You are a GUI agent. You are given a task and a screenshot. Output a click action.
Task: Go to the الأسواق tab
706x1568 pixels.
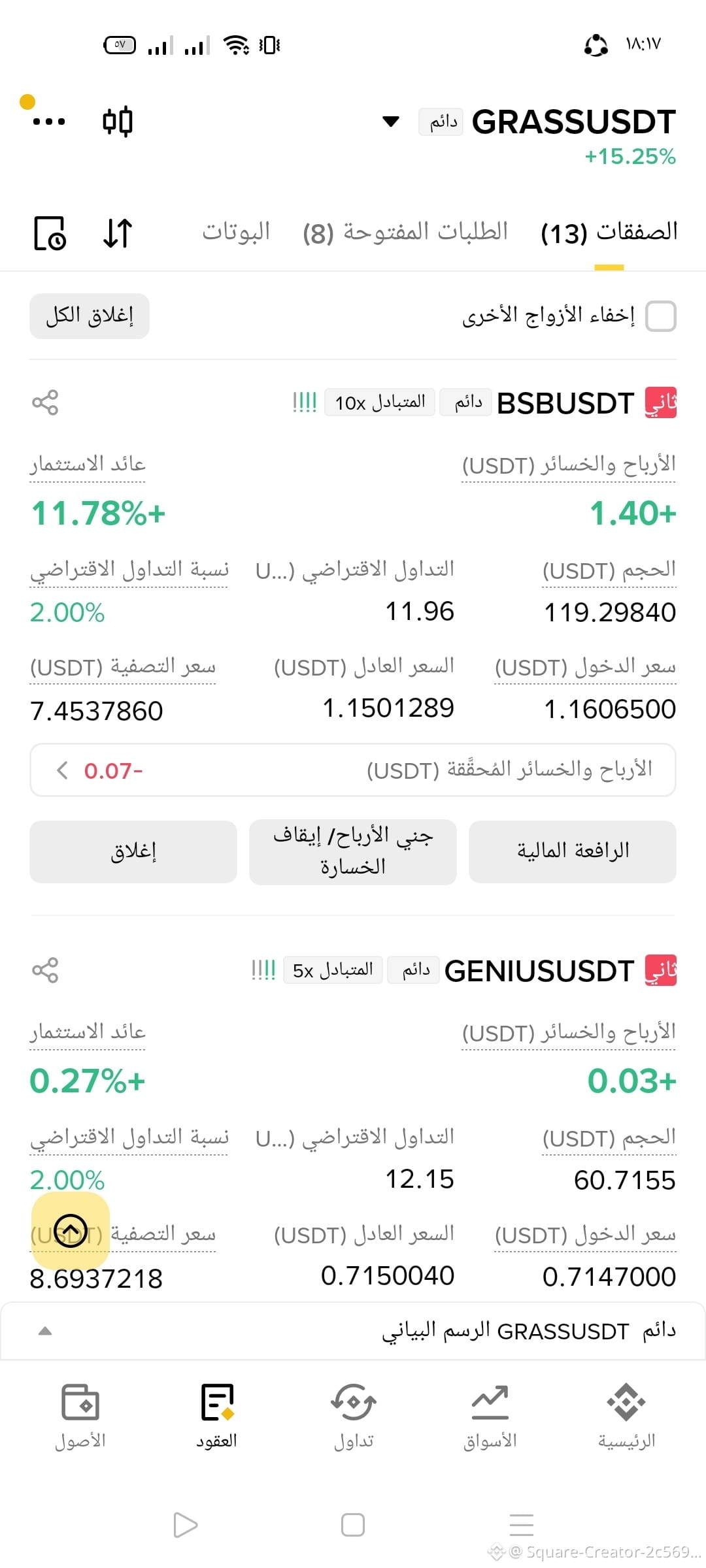coord(490,1414)
